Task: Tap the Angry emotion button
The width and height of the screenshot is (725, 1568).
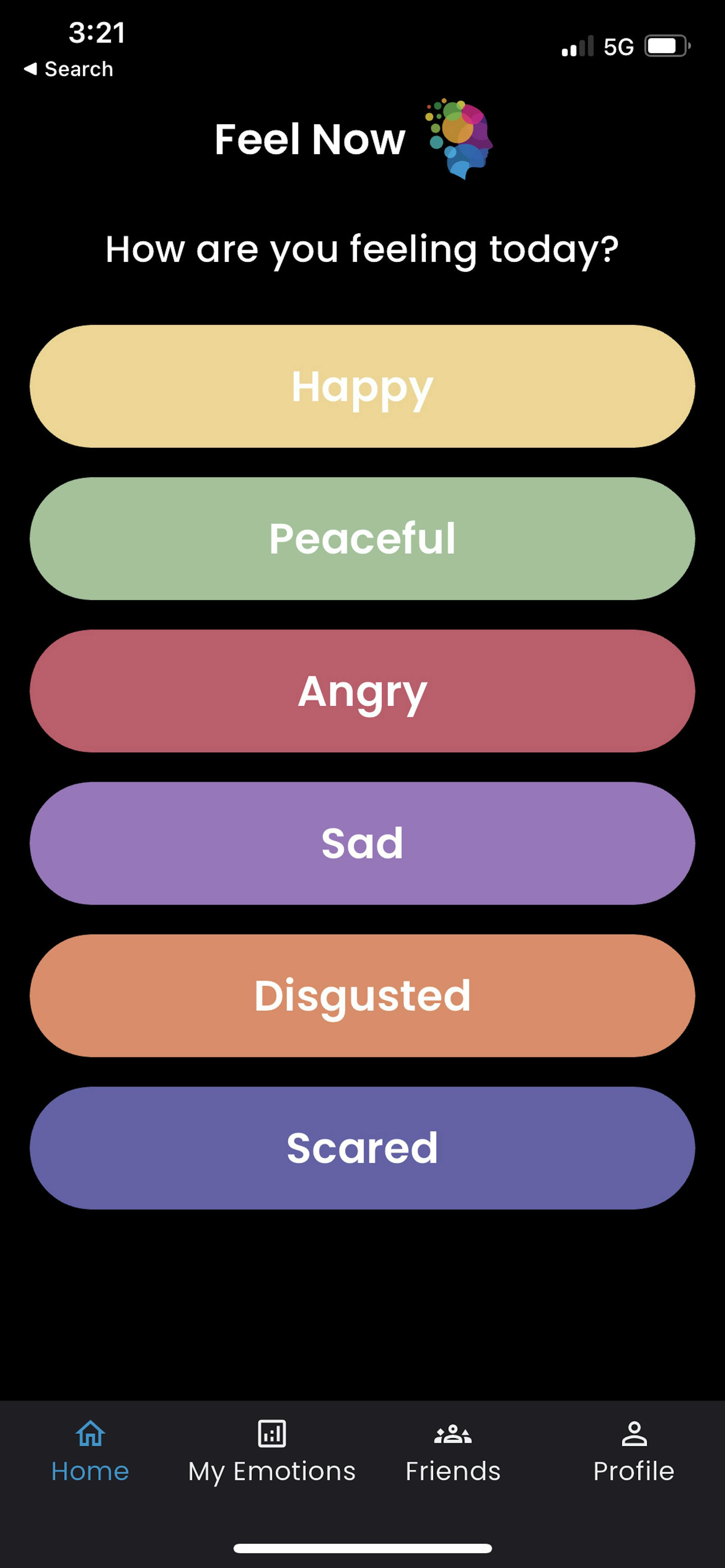Action: pos(362,691)
